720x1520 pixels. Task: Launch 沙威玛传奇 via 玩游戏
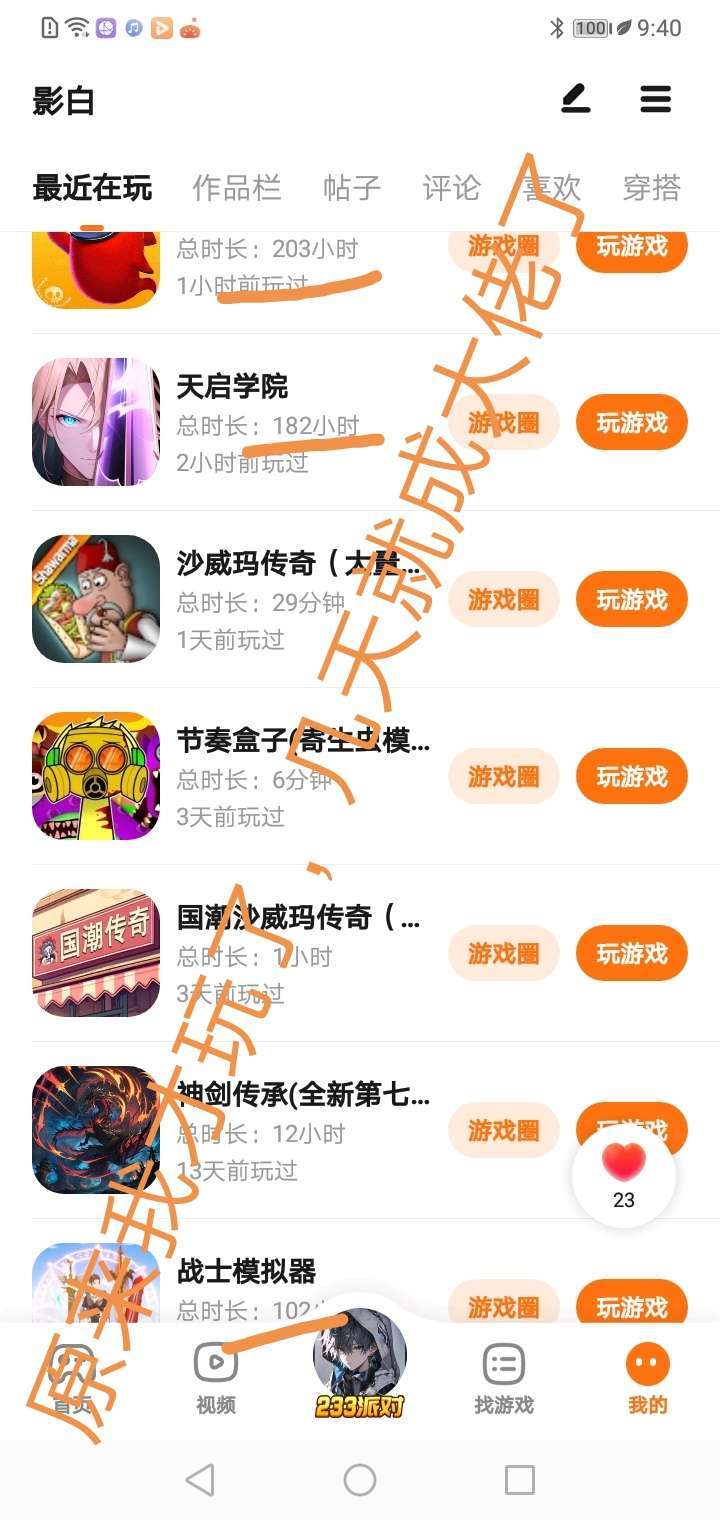coord(631,600)
